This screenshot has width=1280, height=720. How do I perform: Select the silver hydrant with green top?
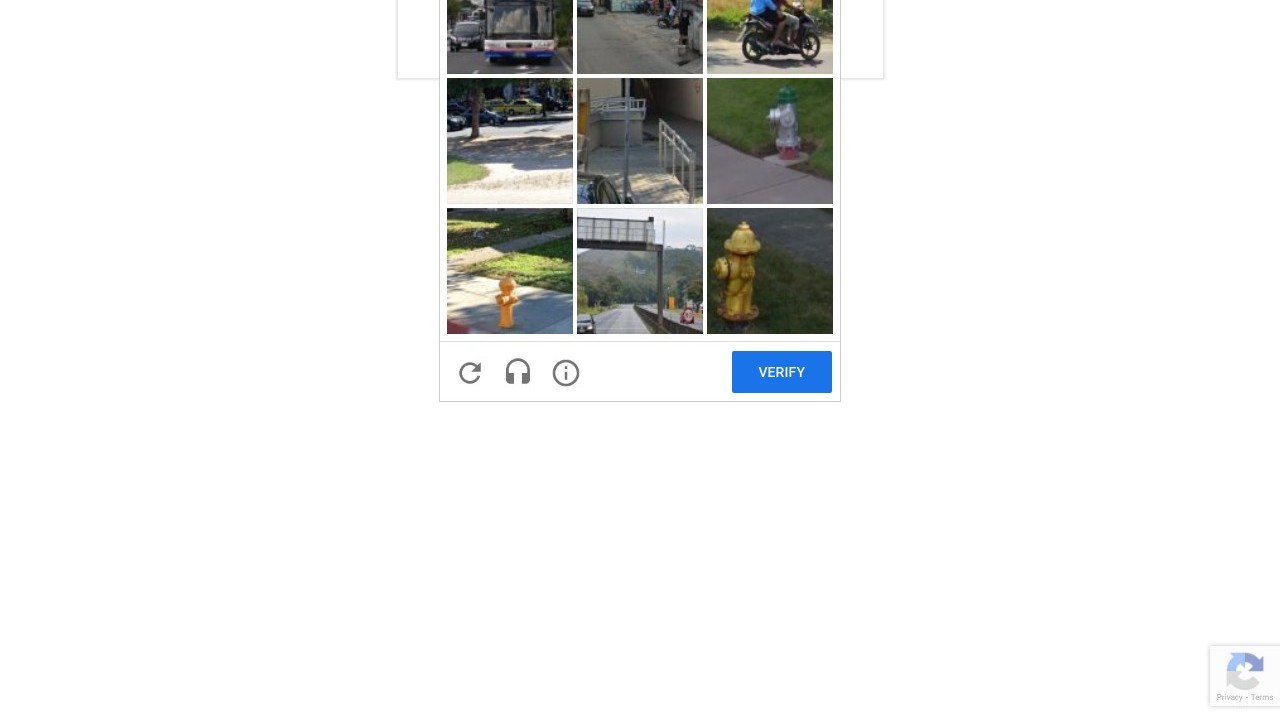pyautogui.click(x=770, y=141)
